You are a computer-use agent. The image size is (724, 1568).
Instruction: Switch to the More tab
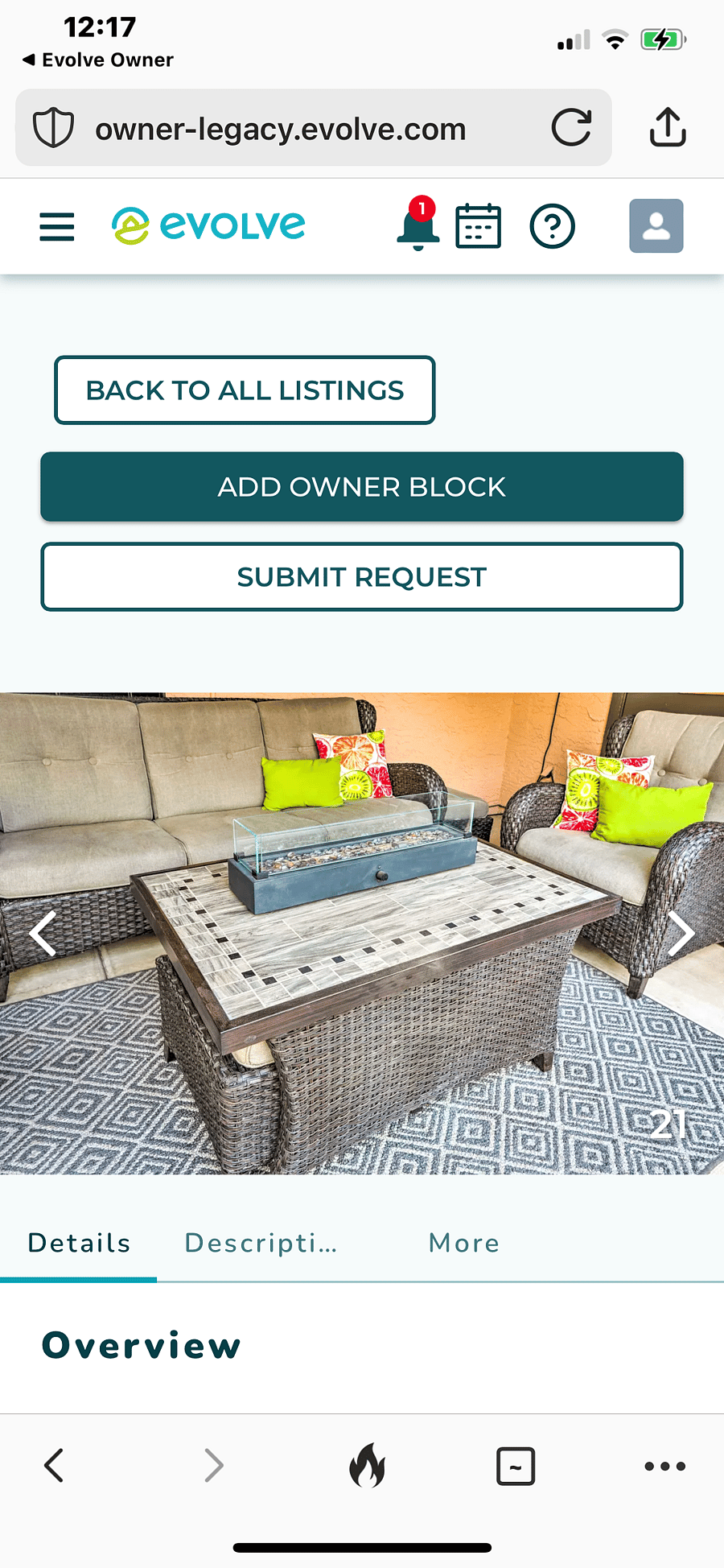pos(464,1243)
